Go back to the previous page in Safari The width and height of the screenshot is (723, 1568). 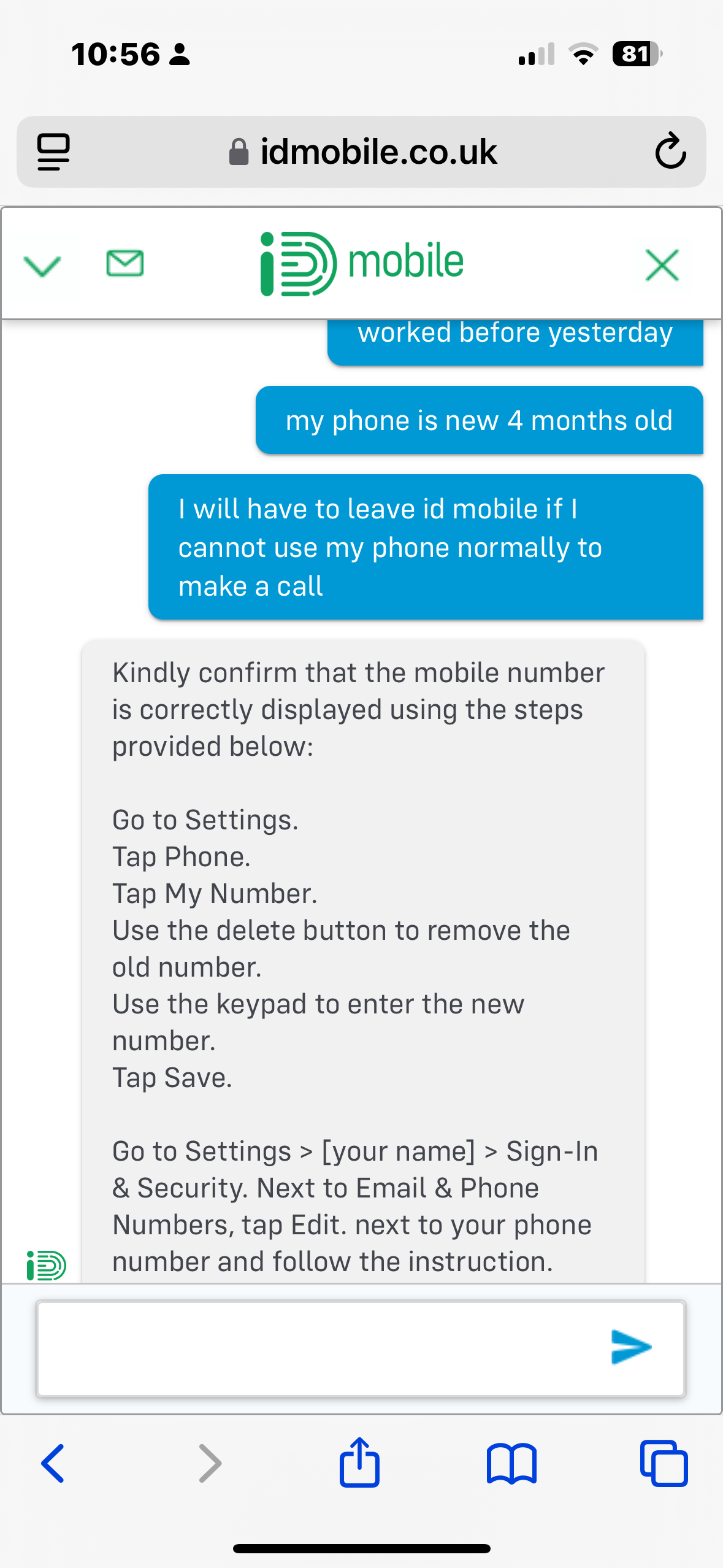click(x=53, y=1463)
